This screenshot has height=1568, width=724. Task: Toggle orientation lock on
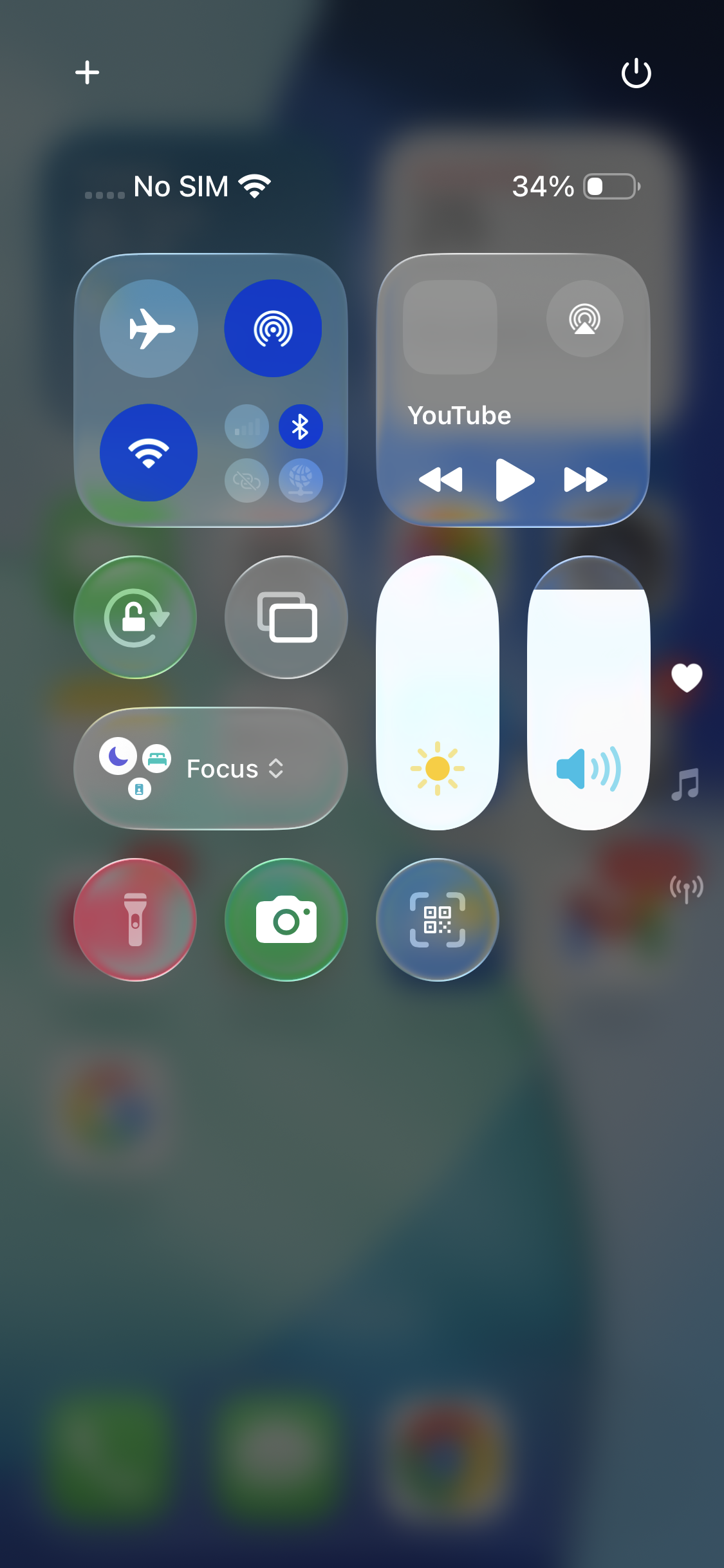pyautogui.click(x=135, y=617)
